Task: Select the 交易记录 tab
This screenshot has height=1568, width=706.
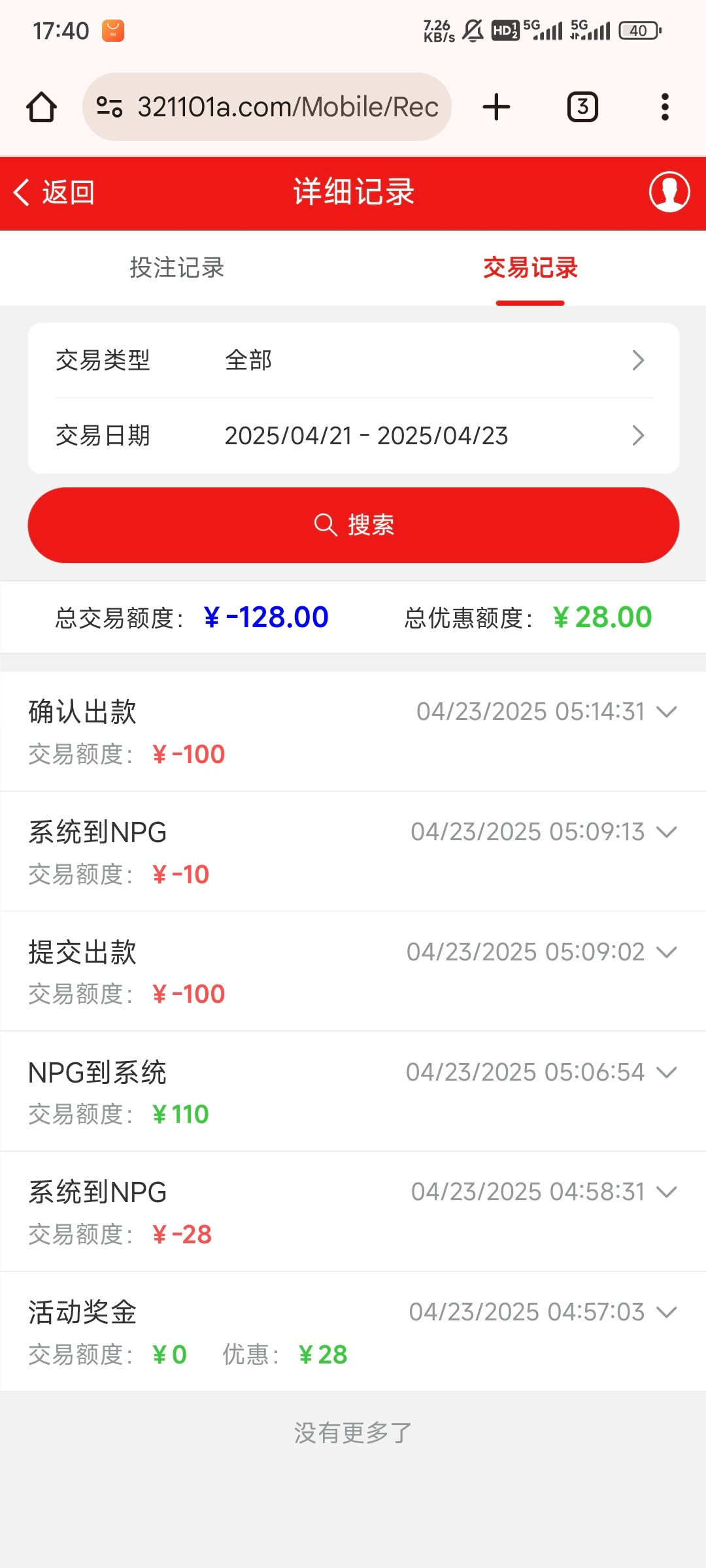Action: 530,268
